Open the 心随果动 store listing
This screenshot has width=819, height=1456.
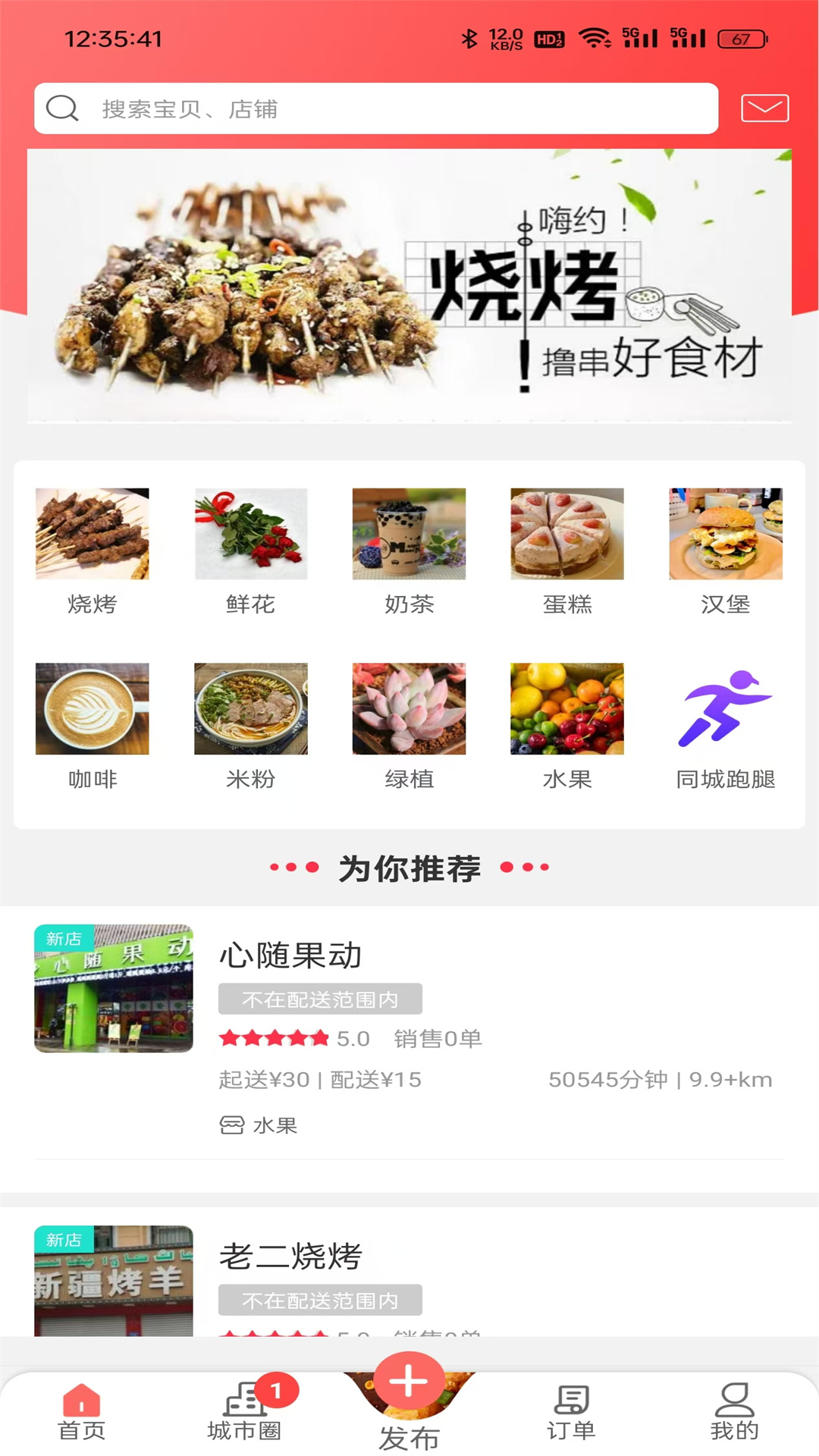(292, 955)
